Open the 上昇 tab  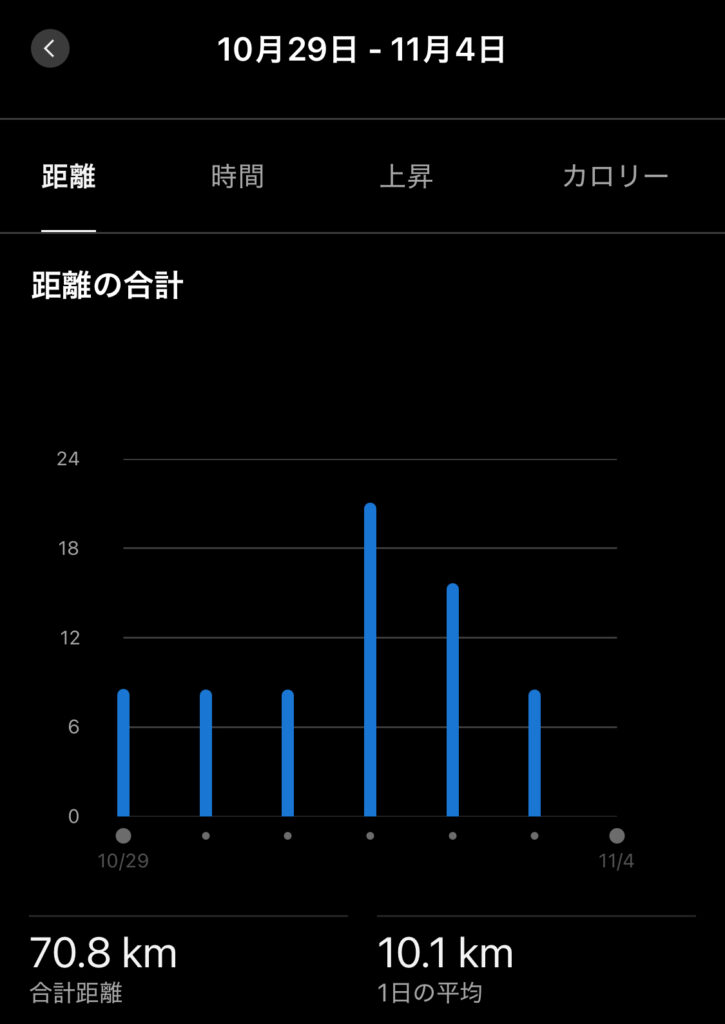point(406,178)
